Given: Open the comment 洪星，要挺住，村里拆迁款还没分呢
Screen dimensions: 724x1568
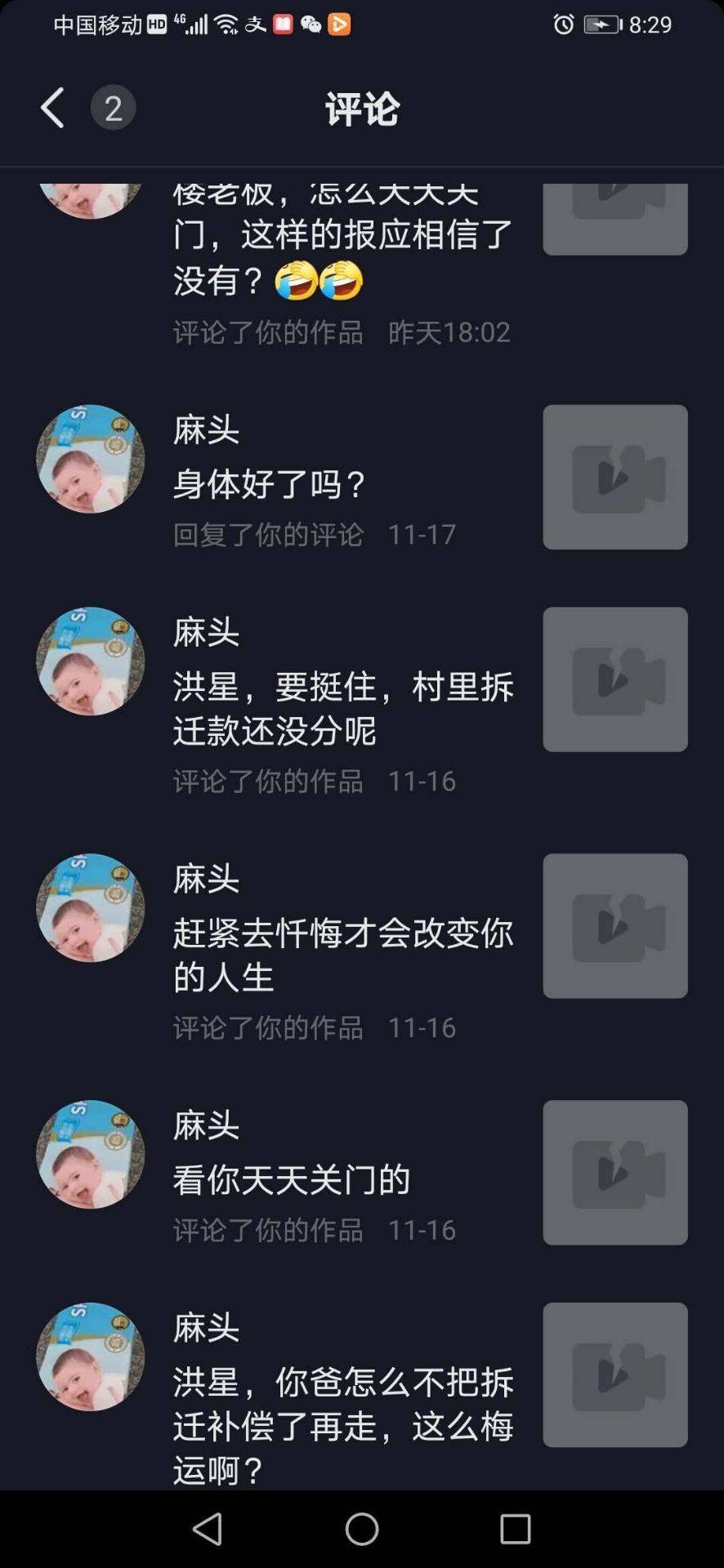Looking at the screenshot, I should tap(343, 708).
